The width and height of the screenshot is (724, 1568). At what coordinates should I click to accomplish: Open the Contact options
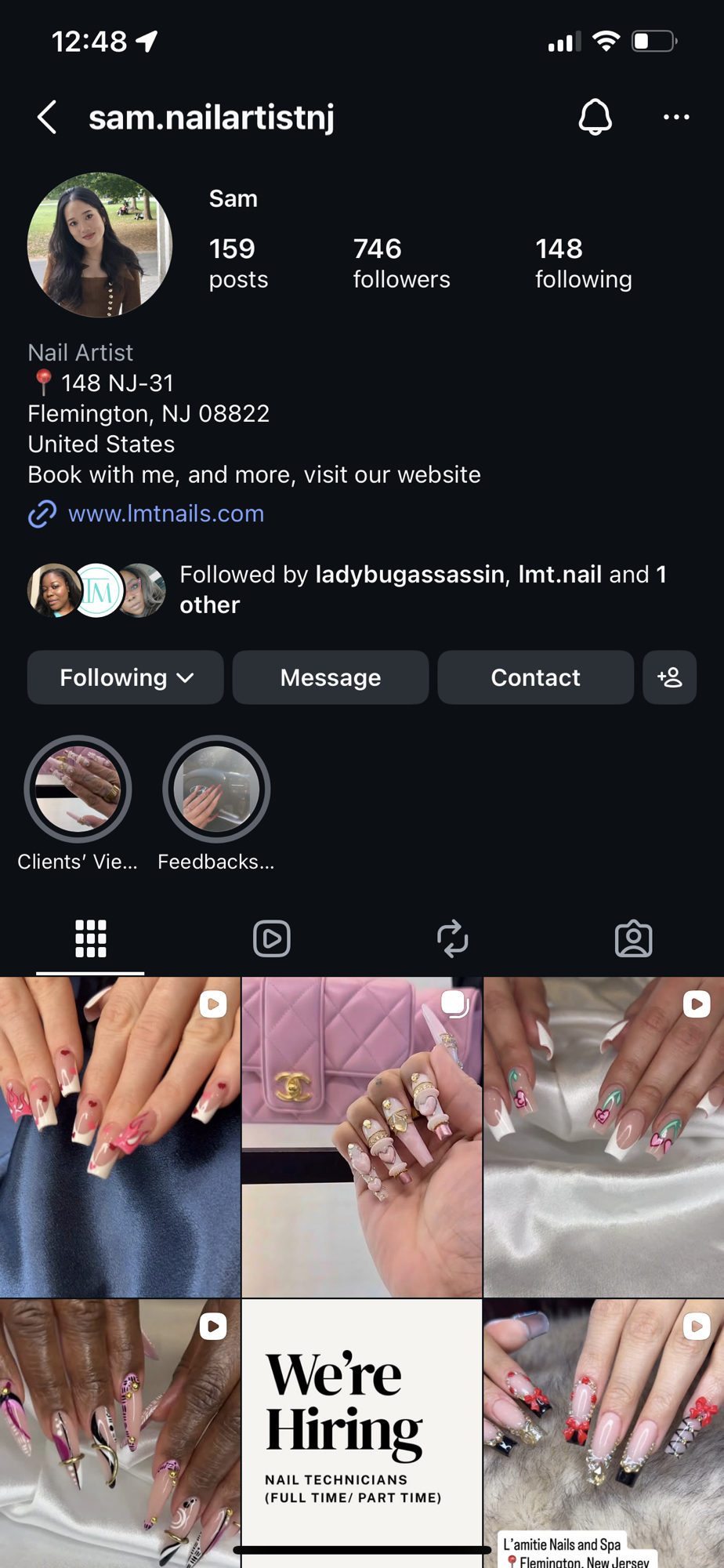point(535,677)
